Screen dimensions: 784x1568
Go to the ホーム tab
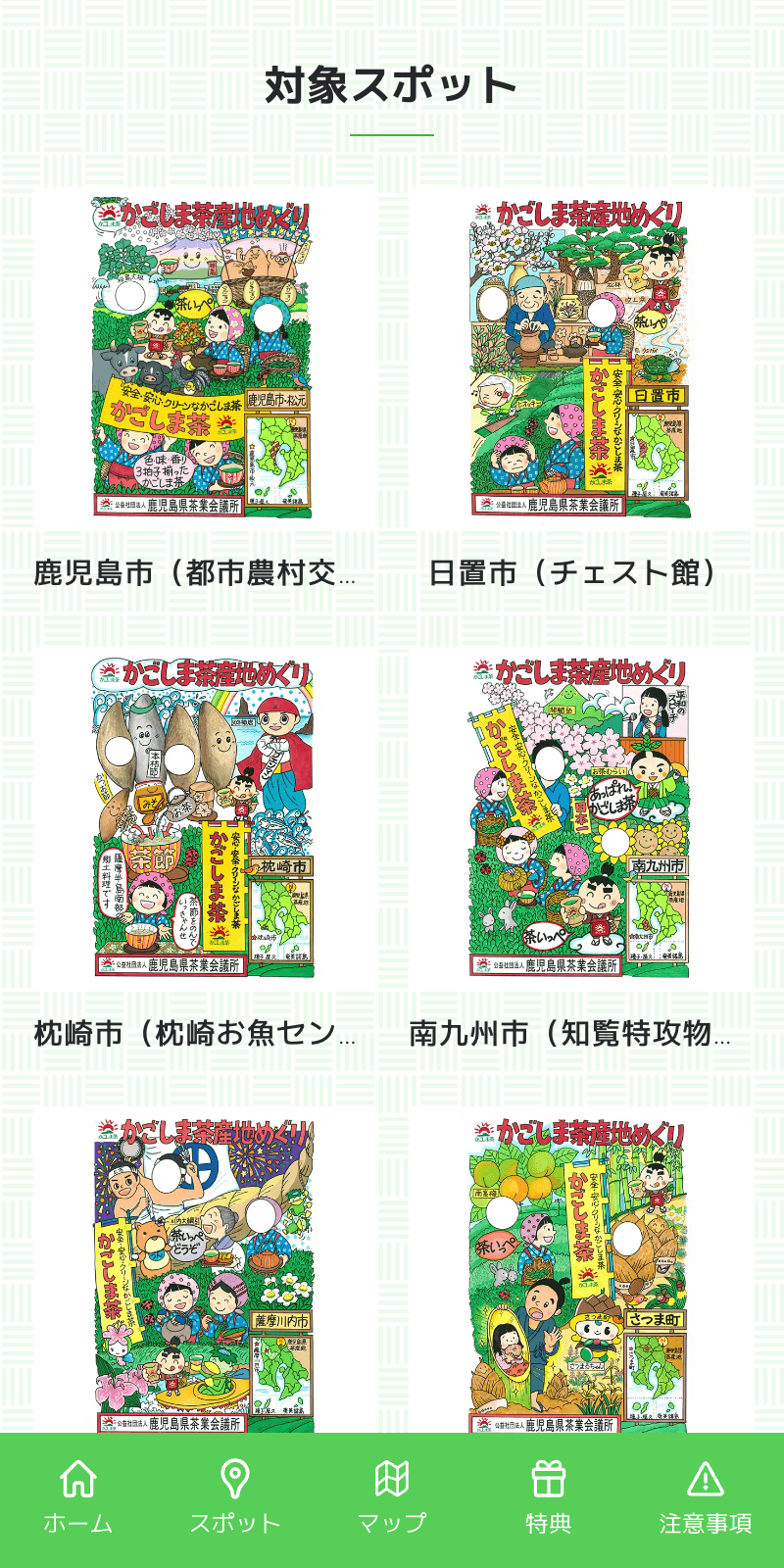(78, 1497)
